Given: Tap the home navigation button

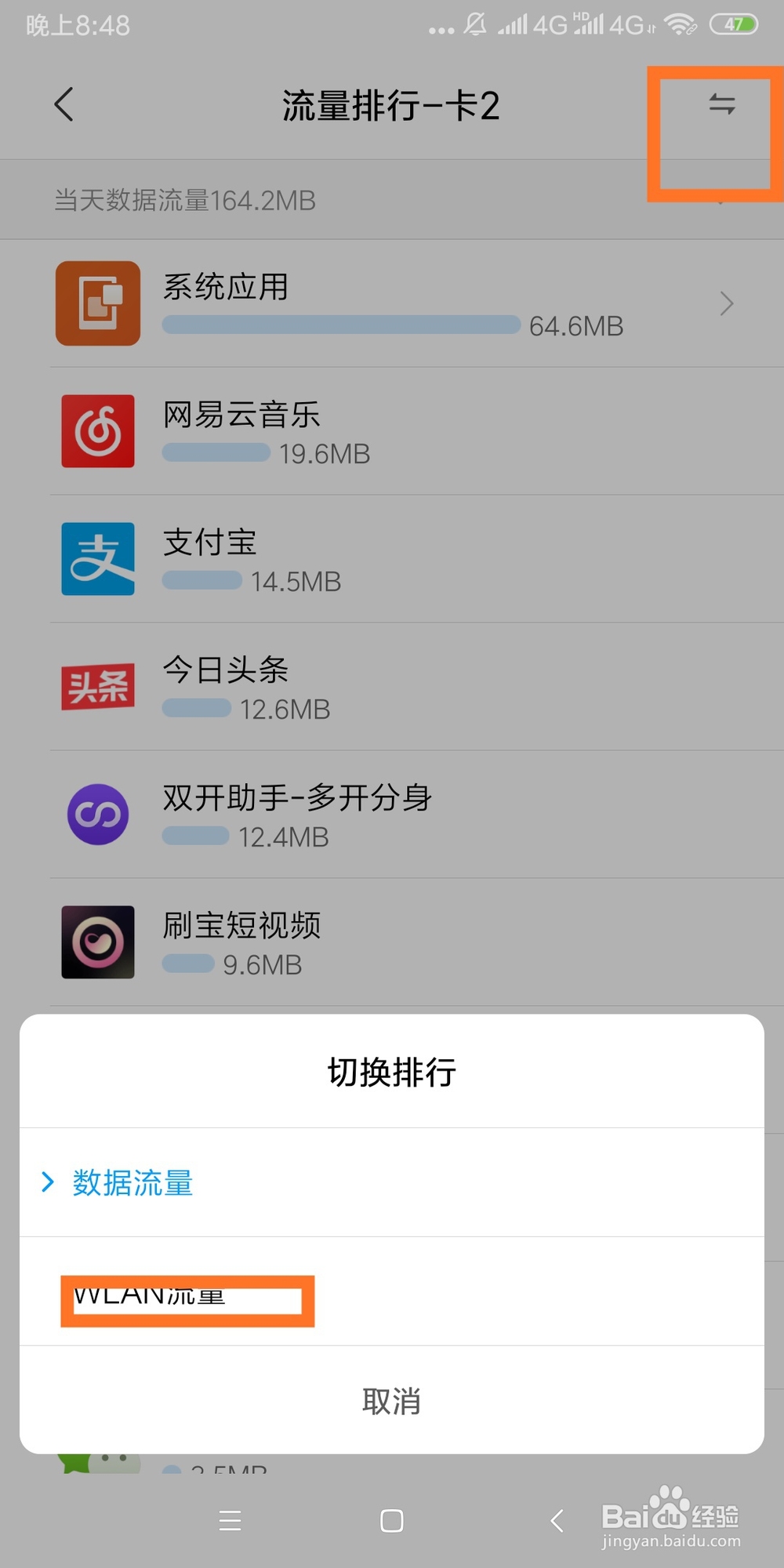Looking at the screenshot, I should coord(392,1521).
